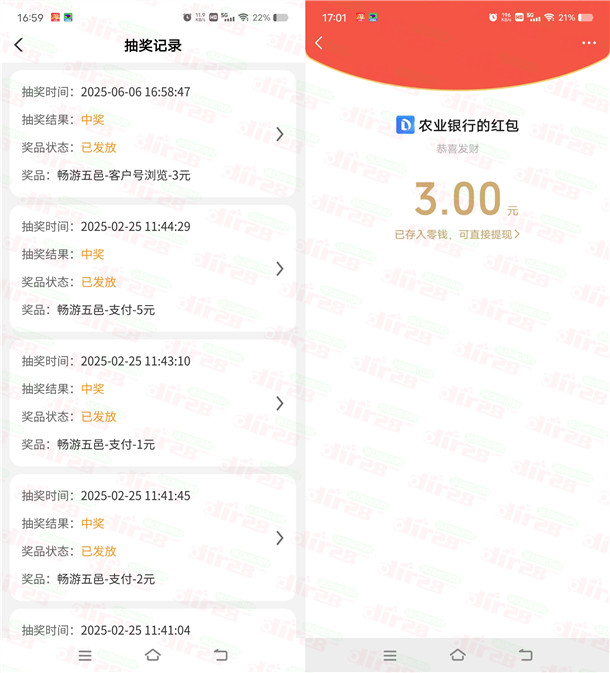Go back from the 农业银行的红包 page

click(x=319, y=43)
